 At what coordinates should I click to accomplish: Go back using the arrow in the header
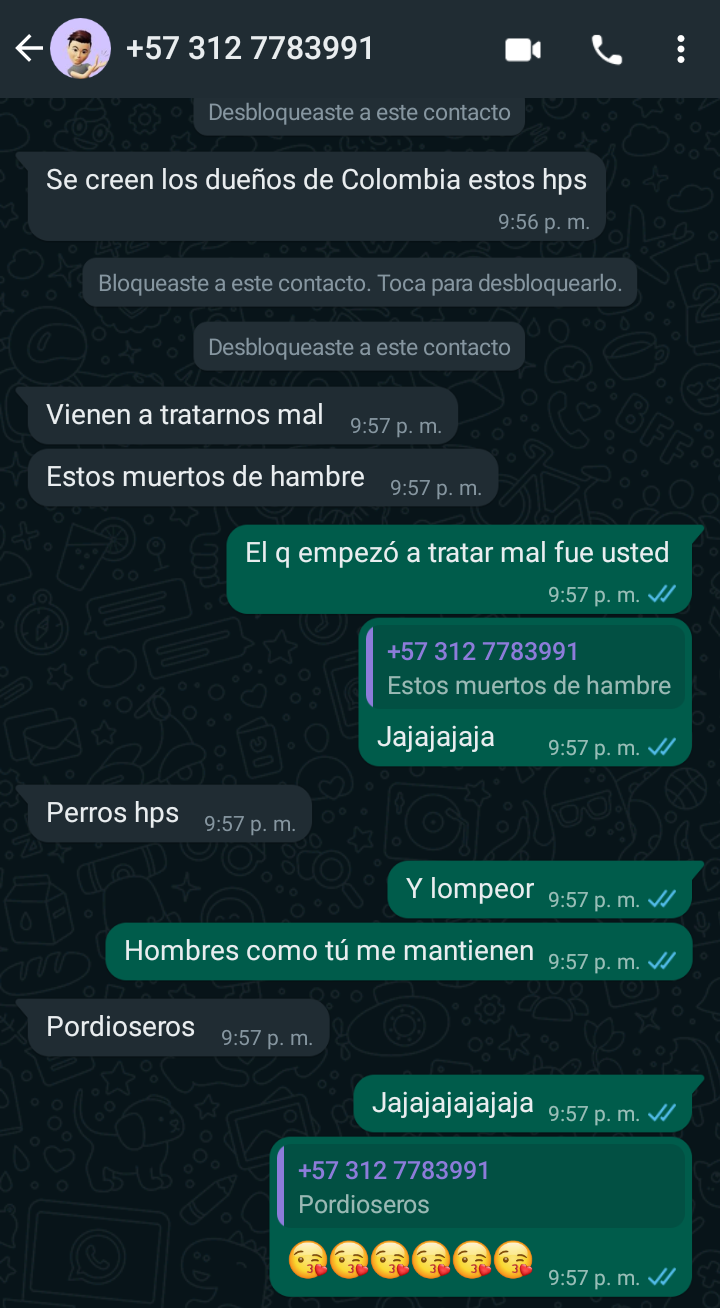click(x=28, y=48)
